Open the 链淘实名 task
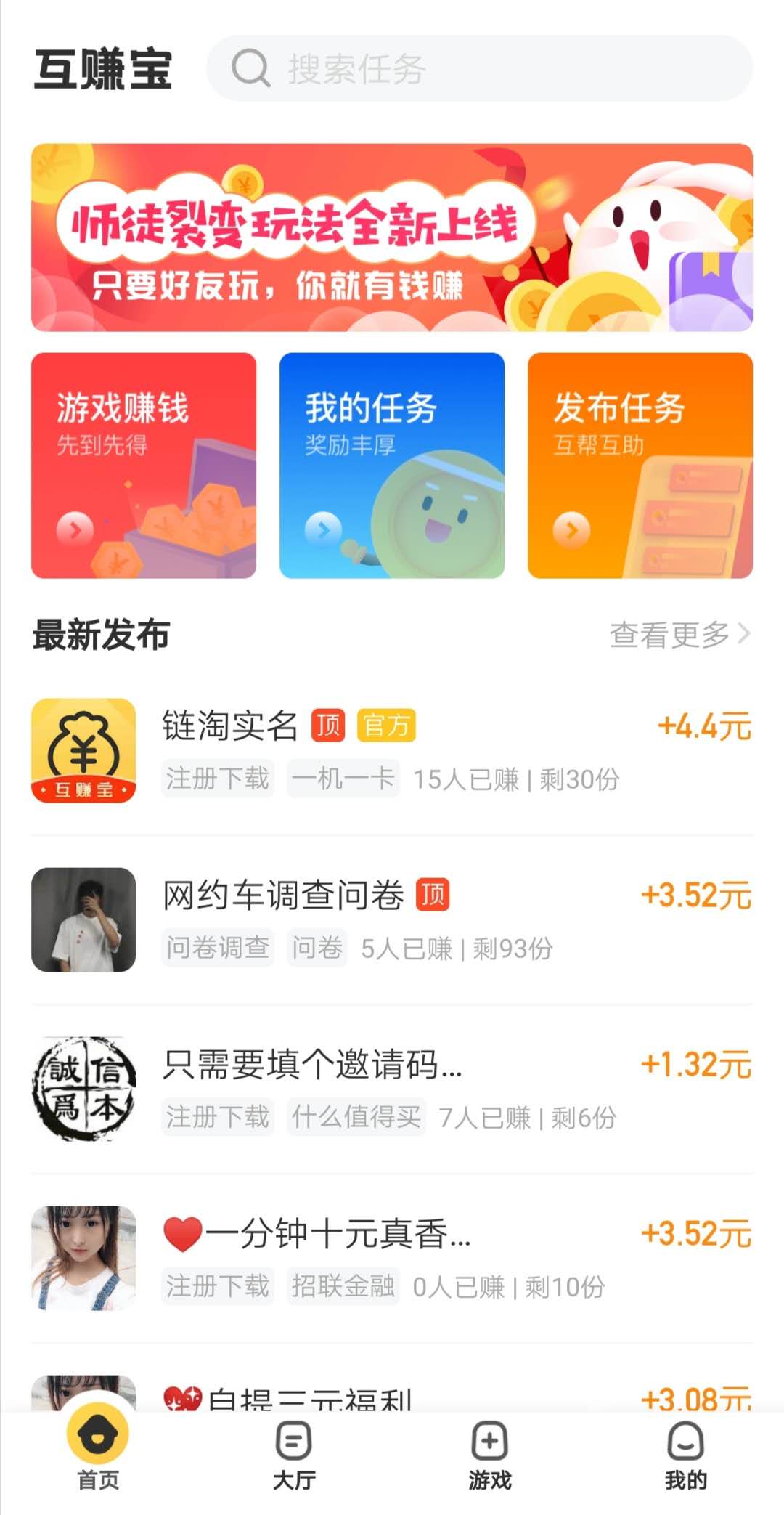This screenshot has width=784, height=1515. point(392,751)
